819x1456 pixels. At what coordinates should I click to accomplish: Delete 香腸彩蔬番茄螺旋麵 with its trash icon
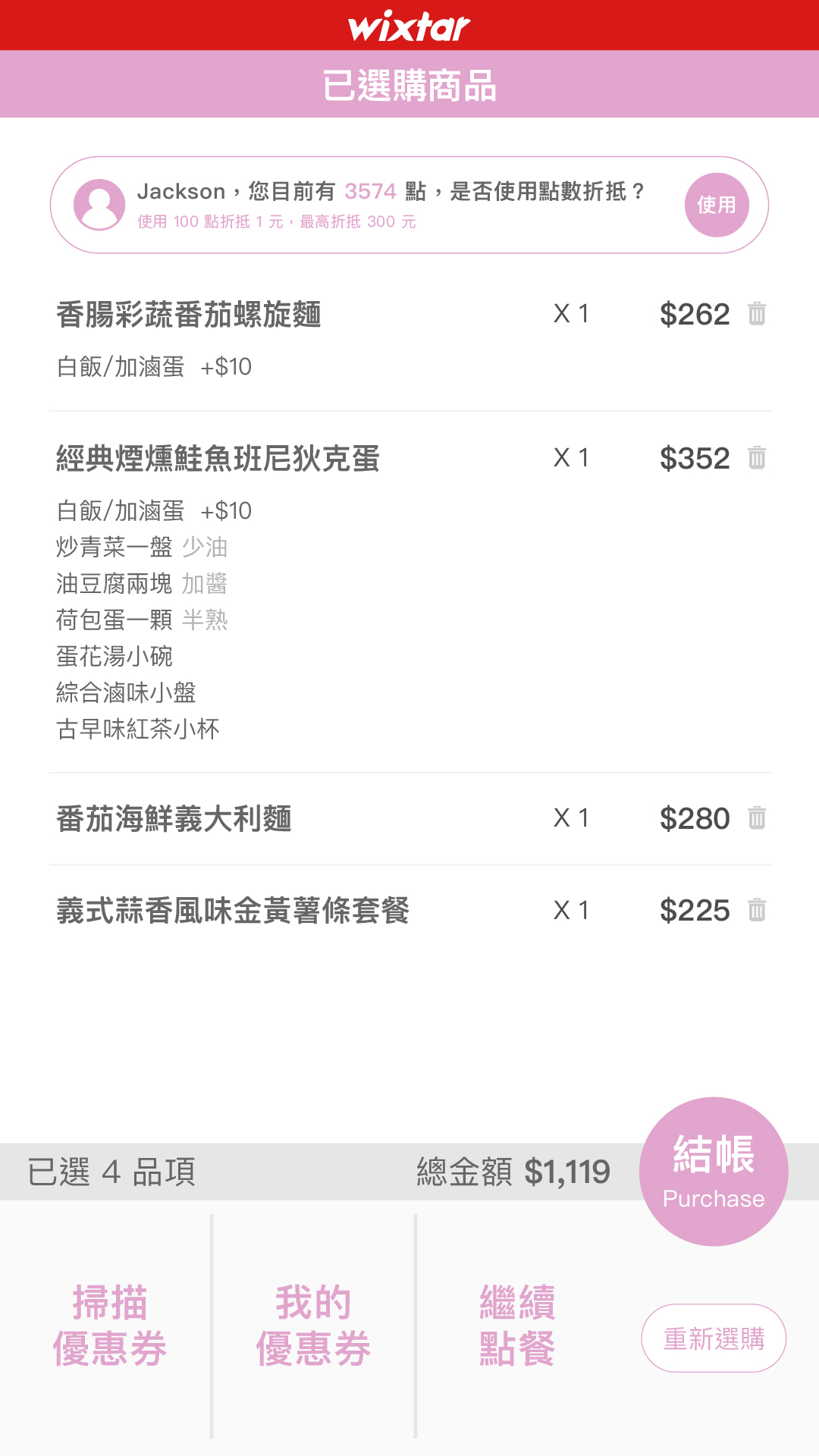click(757, 313)
